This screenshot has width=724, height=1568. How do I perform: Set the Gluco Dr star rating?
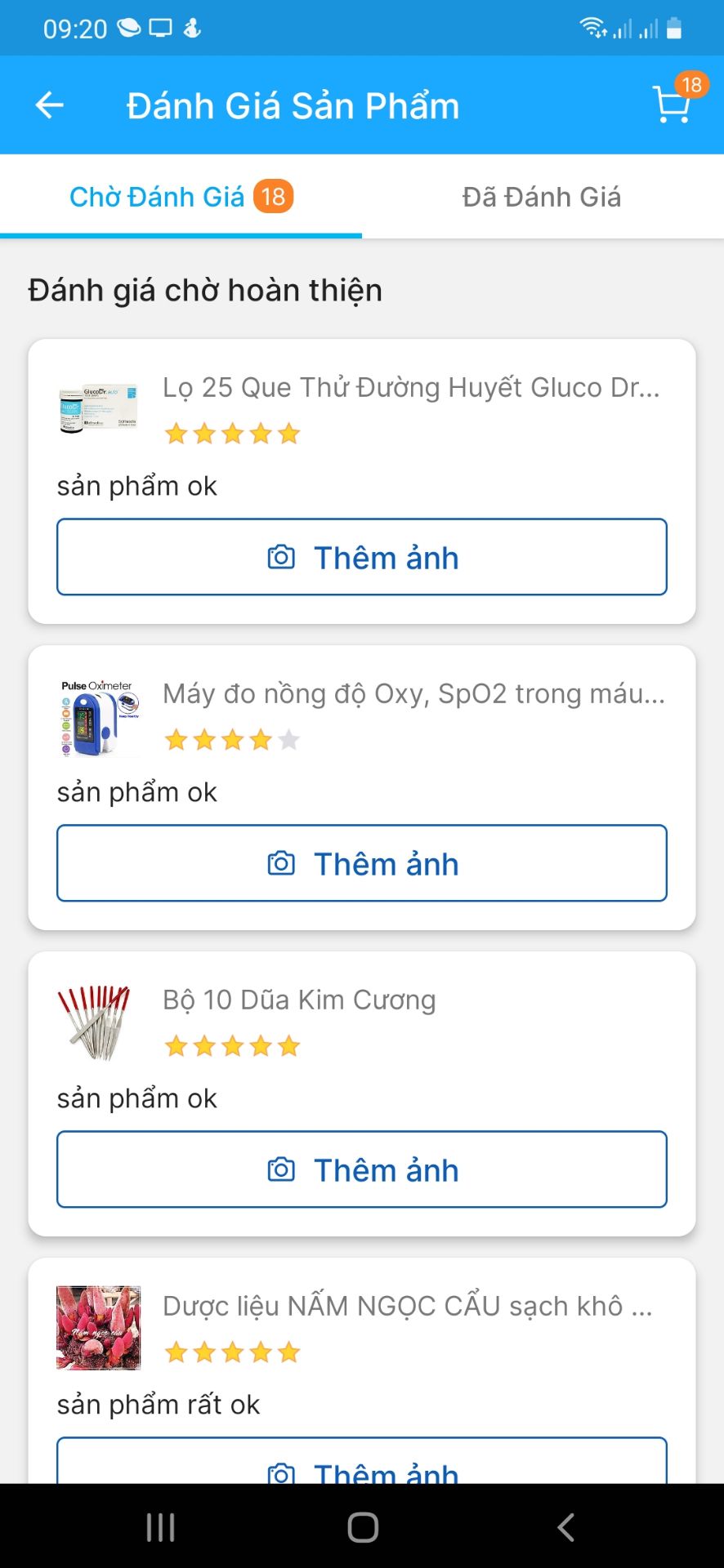(232, 433)
